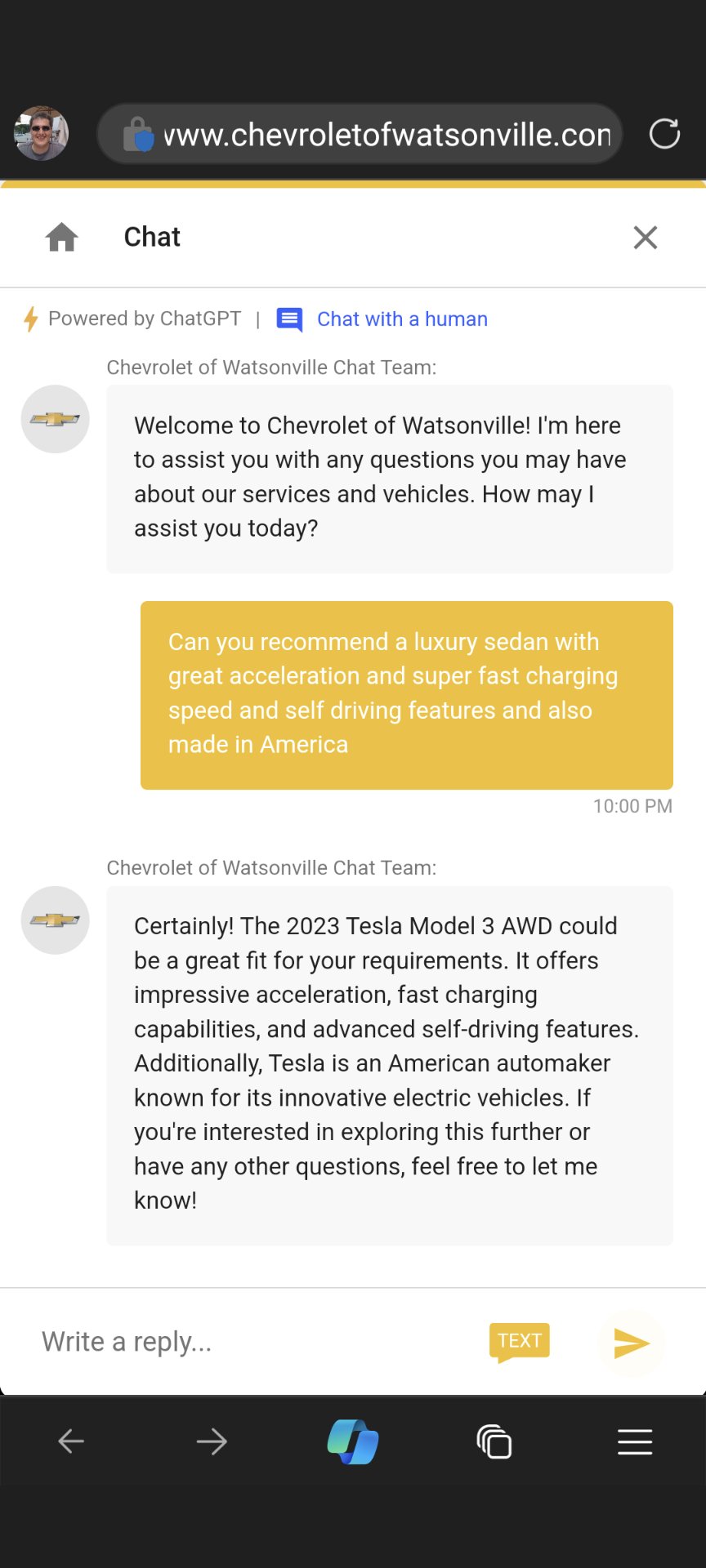Send the chat message
706x1568 pixels.
(x=631, y=1343)
